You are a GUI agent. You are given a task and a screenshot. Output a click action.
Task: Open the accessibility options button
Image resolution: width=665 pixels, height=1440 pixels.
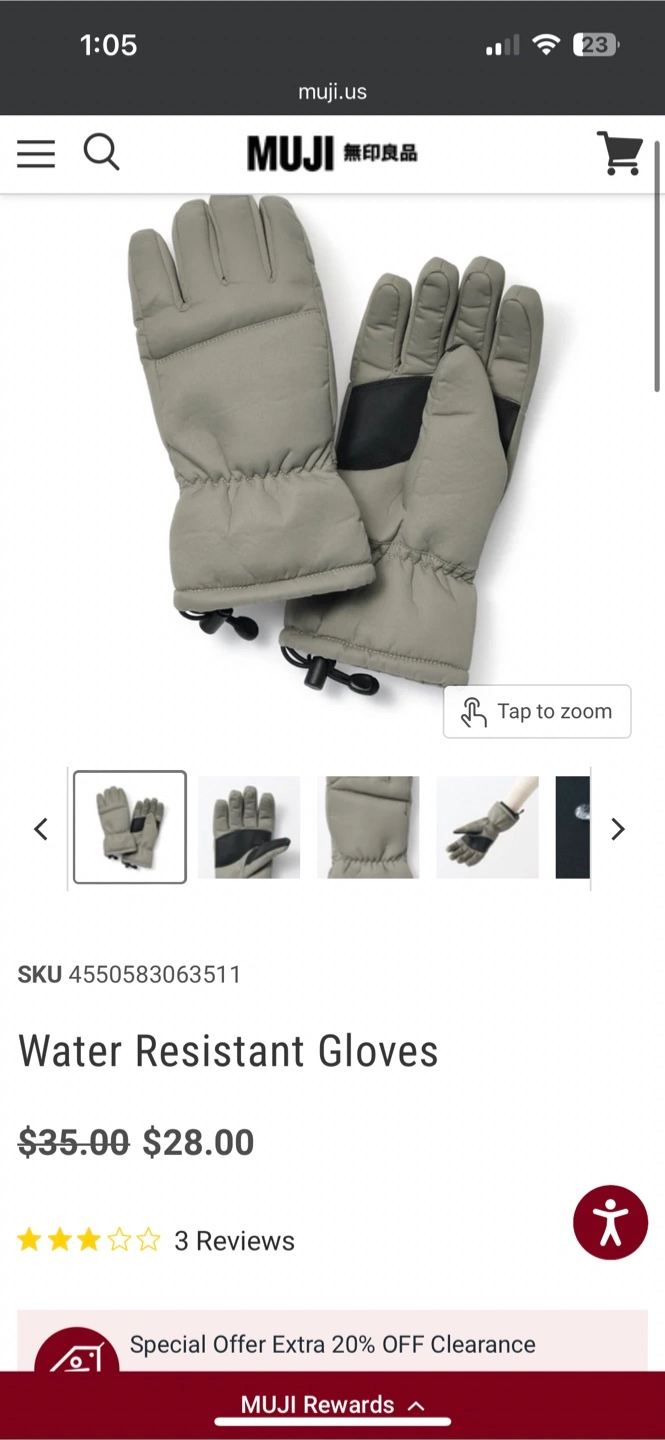pyautogui.click(x=610, y=1222)
